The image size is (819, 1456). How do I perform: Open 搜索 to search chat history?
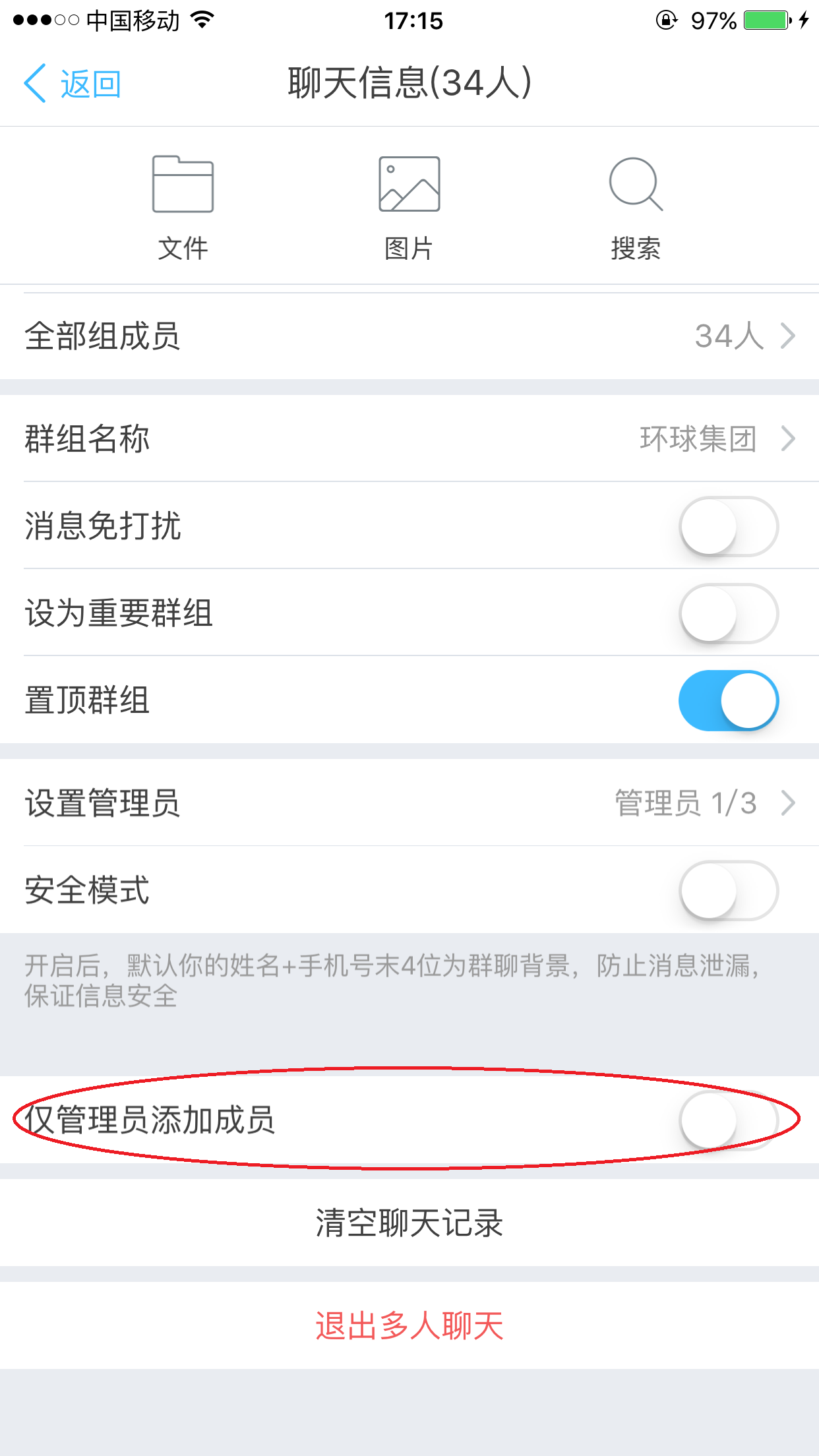pyautogui.click(x=636, y=207)
